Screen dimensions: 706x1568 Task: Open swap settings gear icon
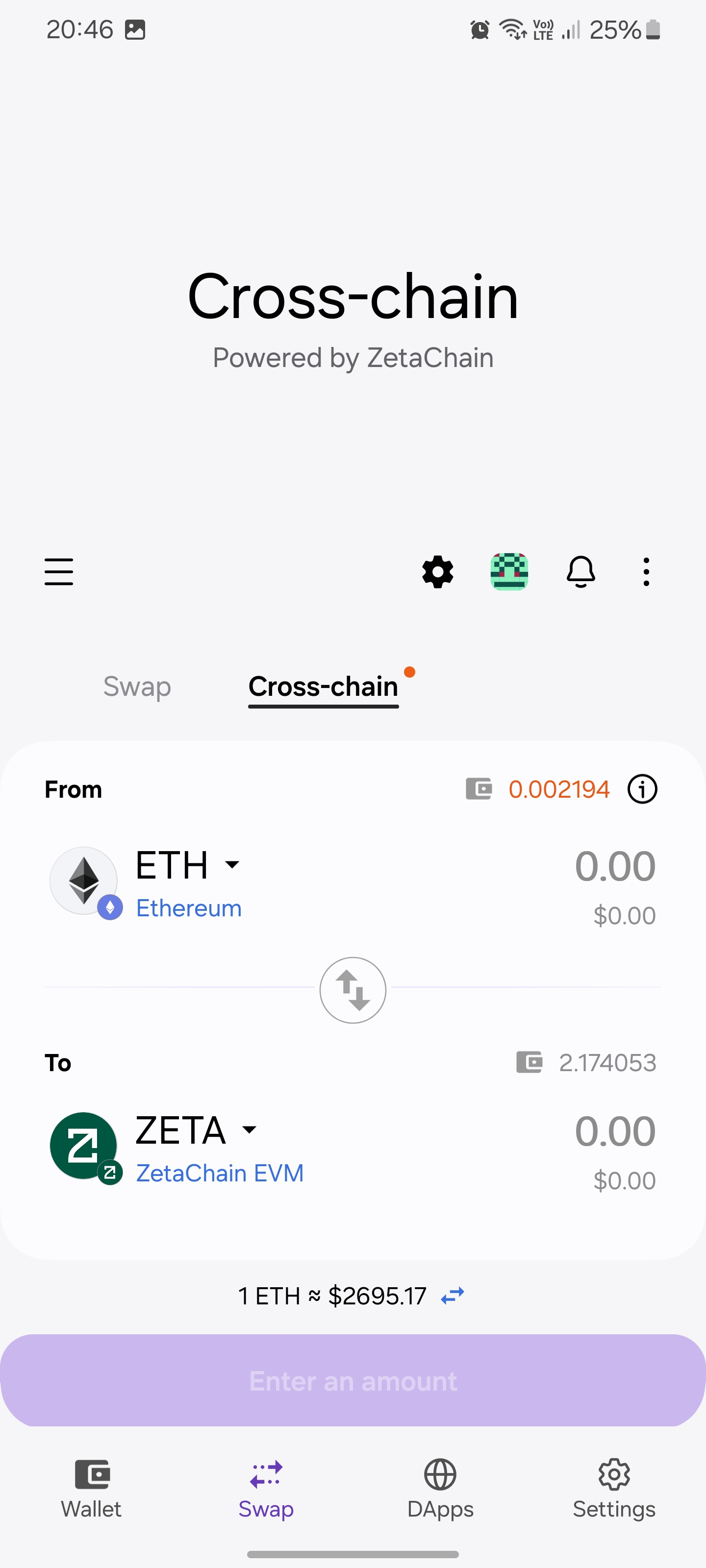coord(437,571)
